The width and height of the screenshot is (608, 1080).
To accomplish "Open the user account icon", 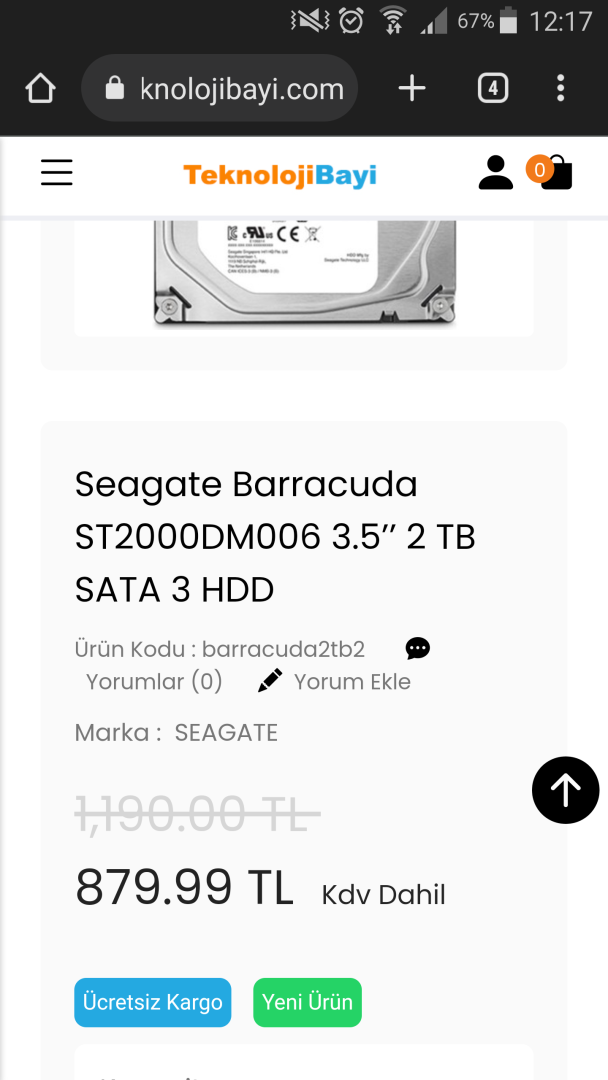I will (x=495, y=173).
